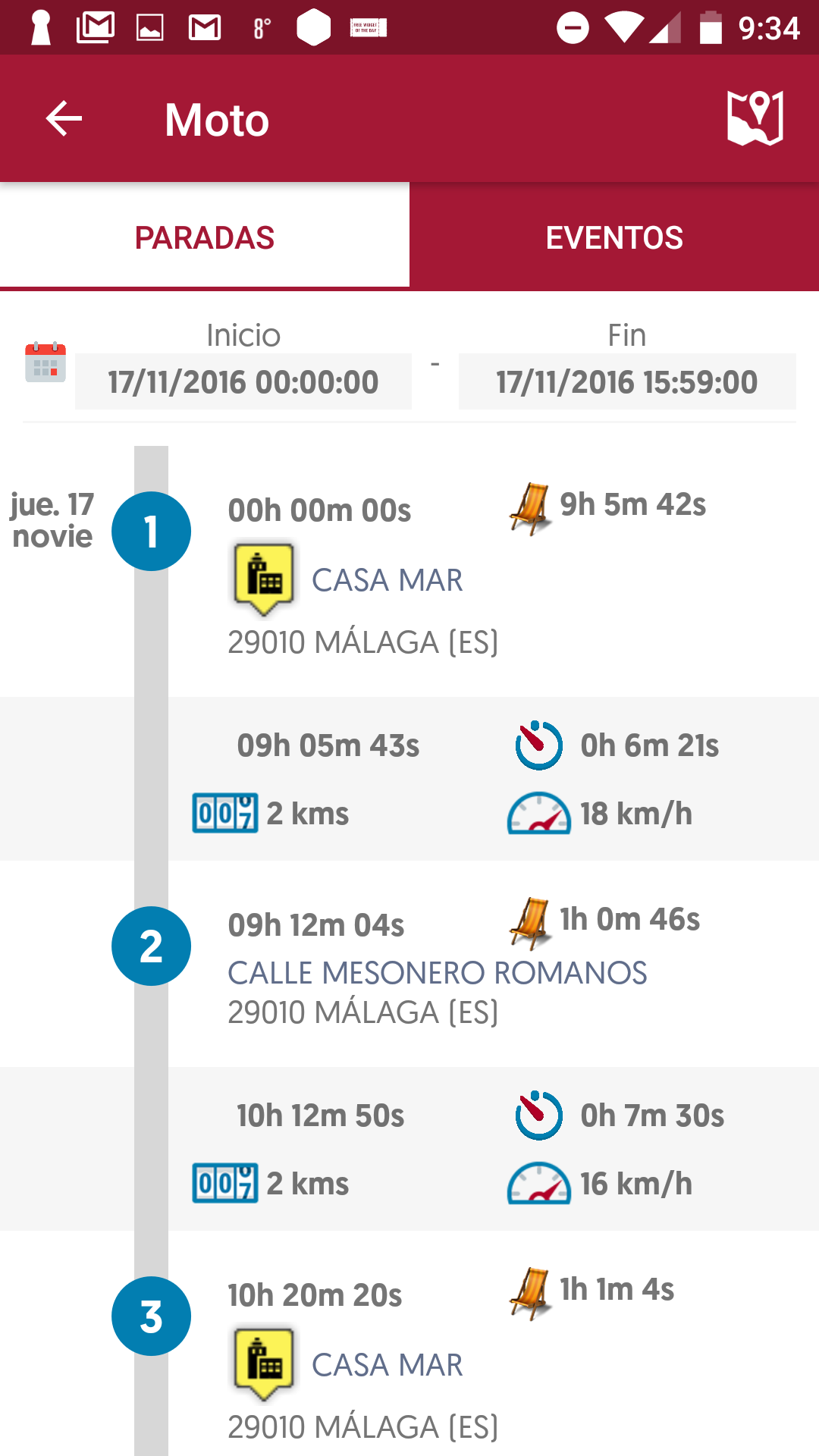Change the Fin end date field
Viewport: 819px width, 1456px height.
click(x=627, y=381)
